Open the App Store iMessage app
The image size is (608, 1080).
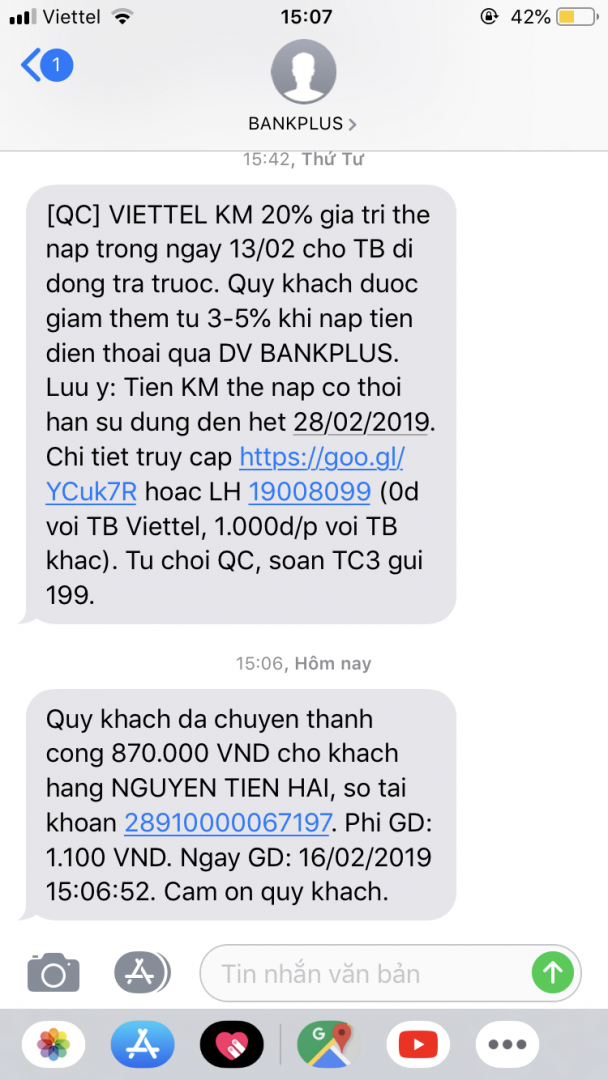point(142,1045)
